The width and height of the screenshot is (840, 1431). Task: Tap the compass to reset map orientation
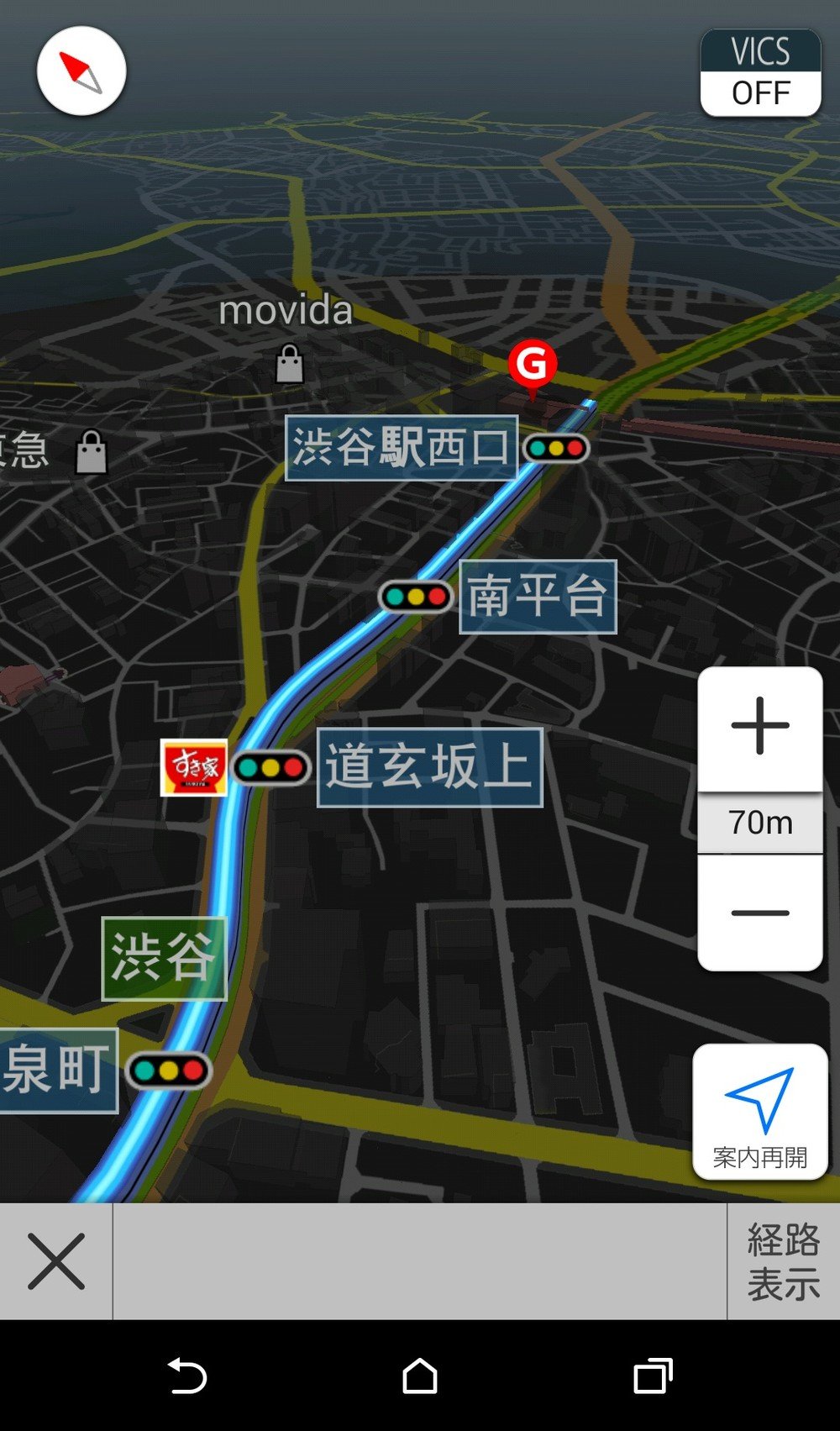pos(81,71)
